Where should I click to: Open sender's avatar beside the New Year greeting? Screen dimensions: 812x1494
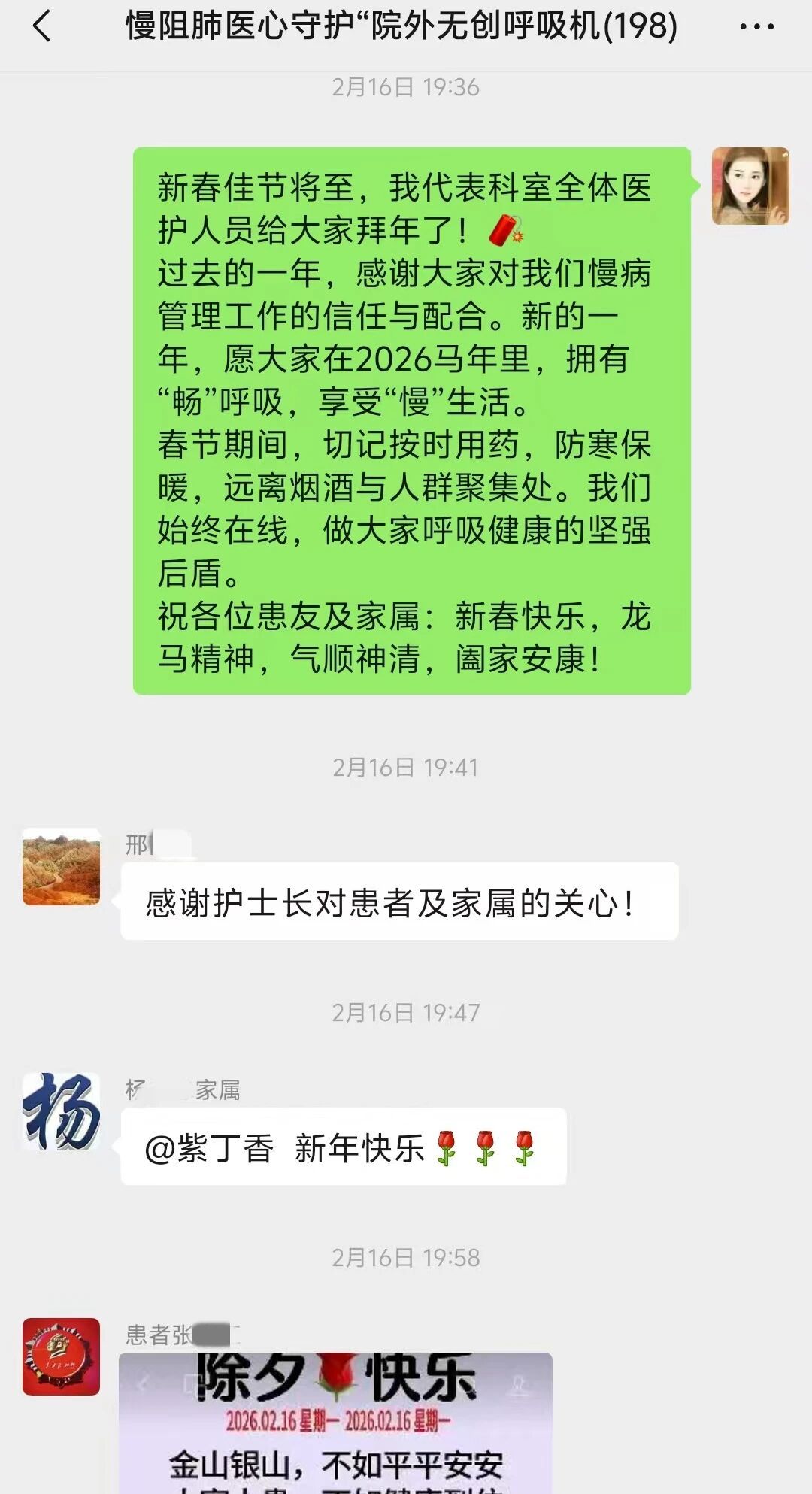pyautogui.click(x=750, y=186)
